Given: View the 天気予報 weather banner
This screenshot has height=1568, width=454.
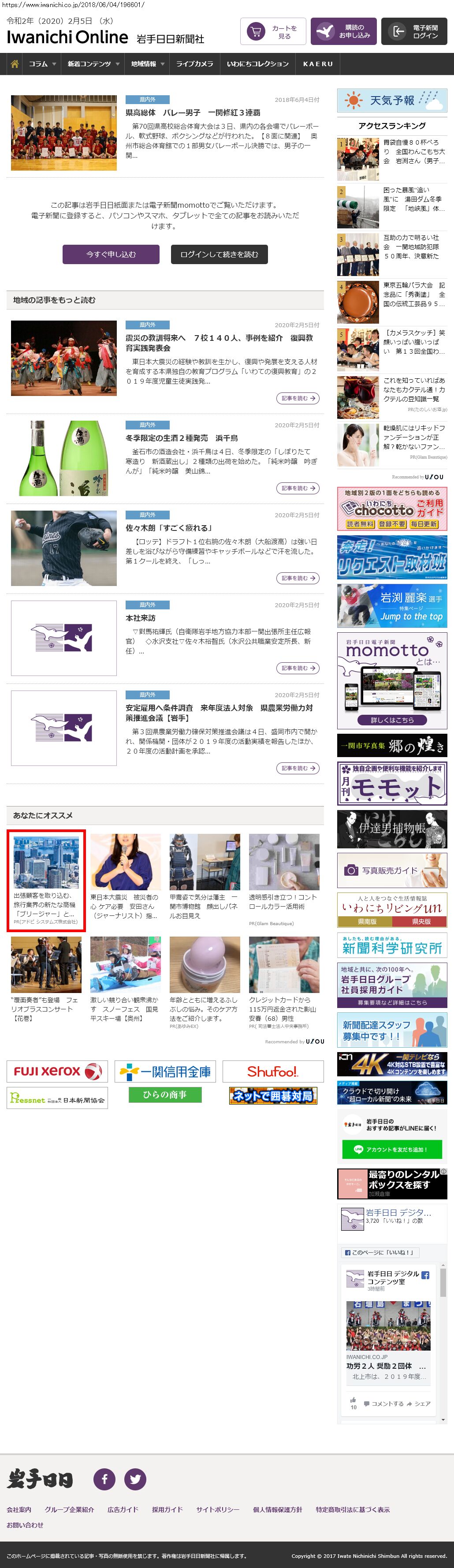Looking at the screenshot, I should (392, 101).
